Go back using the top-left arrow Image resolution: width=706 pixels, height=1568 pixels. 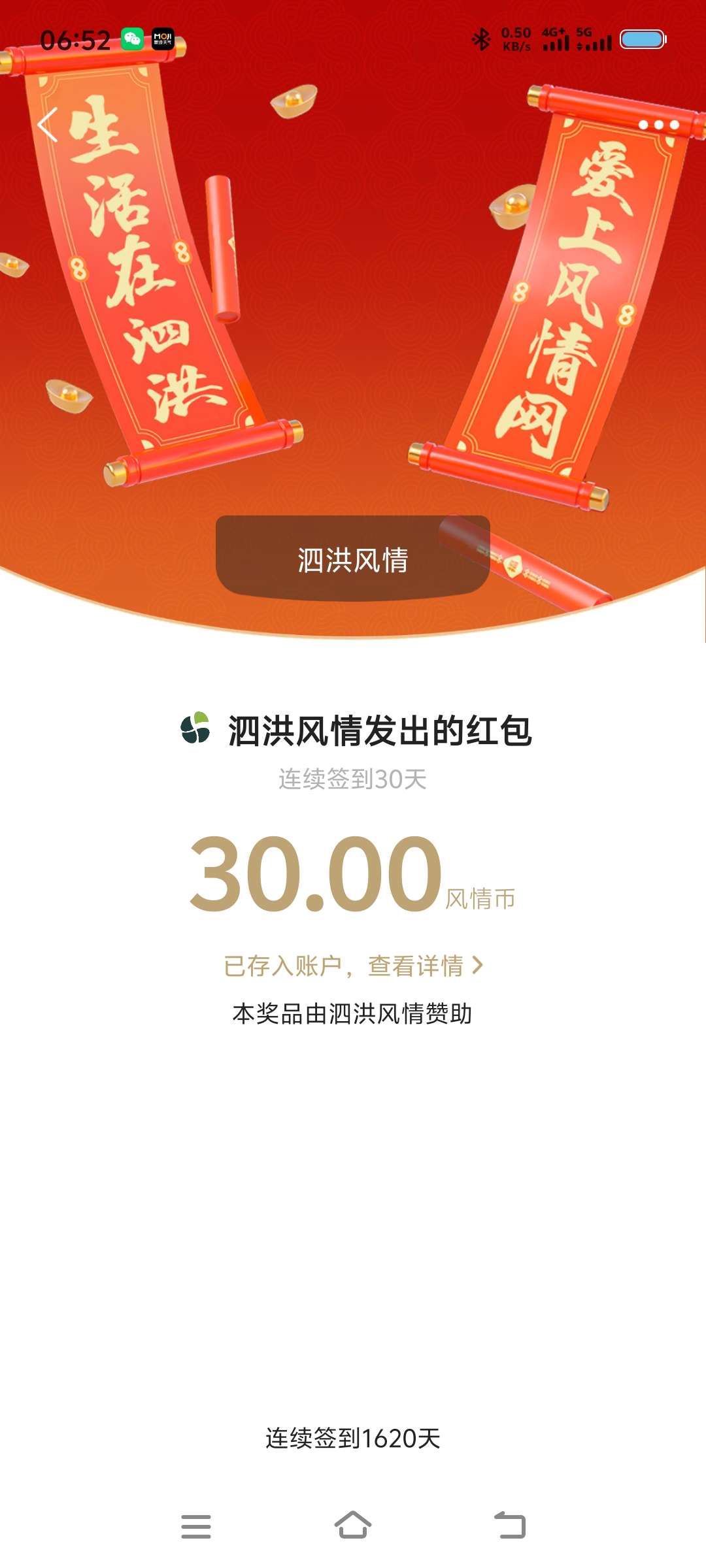tap(48, 125)
